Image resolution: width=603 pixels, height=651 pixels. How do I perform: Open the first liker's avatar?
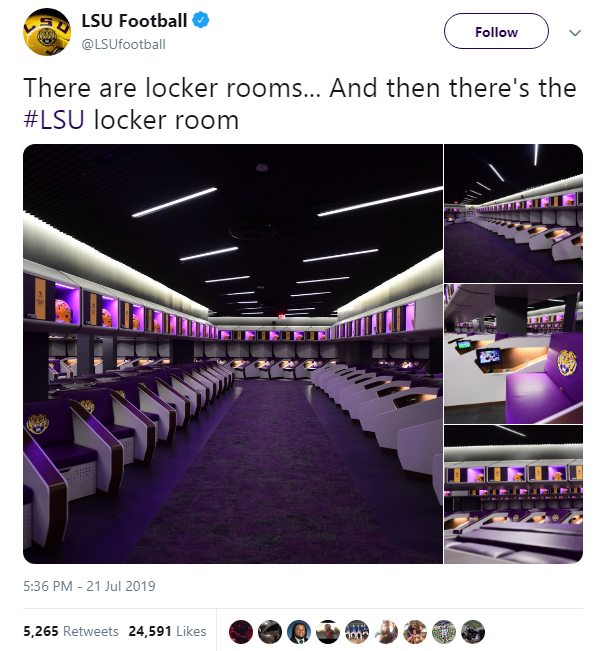[240, 631]
